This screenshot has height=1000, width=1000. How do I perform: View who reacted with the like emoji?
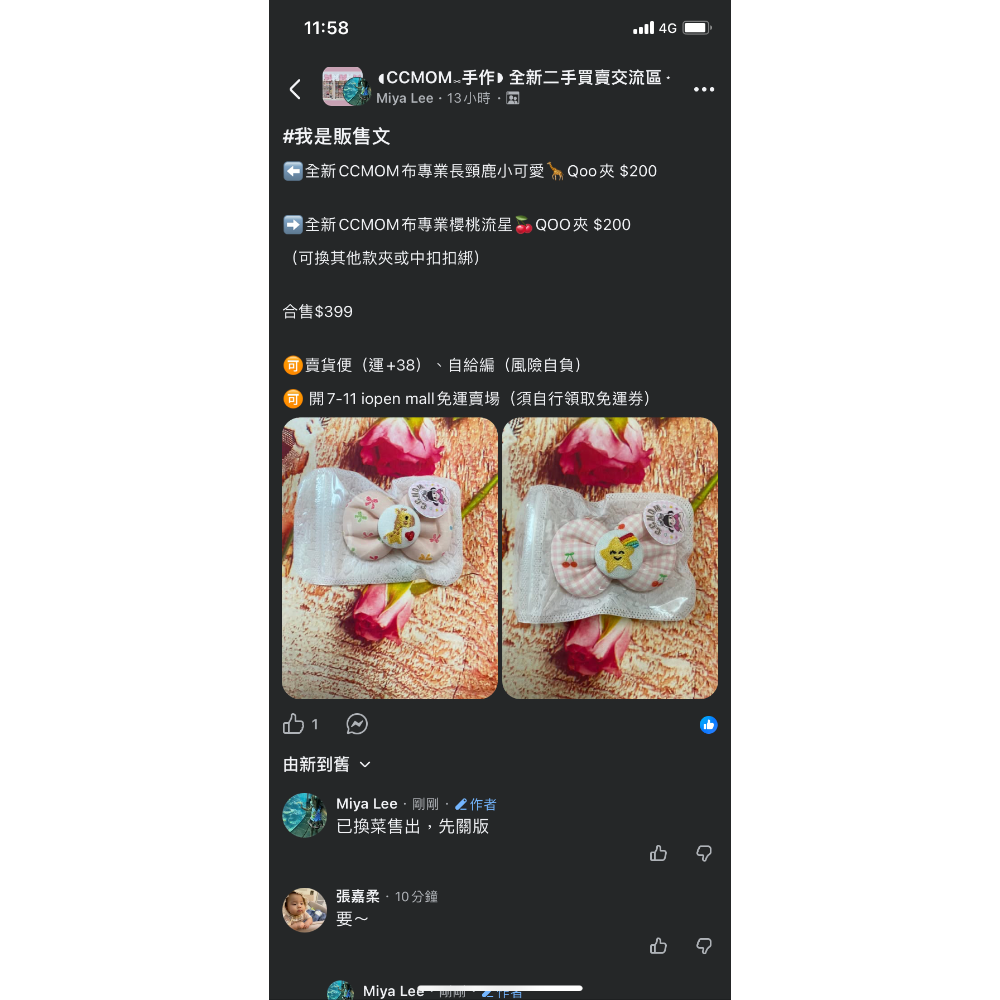click(x=709, y=725)
